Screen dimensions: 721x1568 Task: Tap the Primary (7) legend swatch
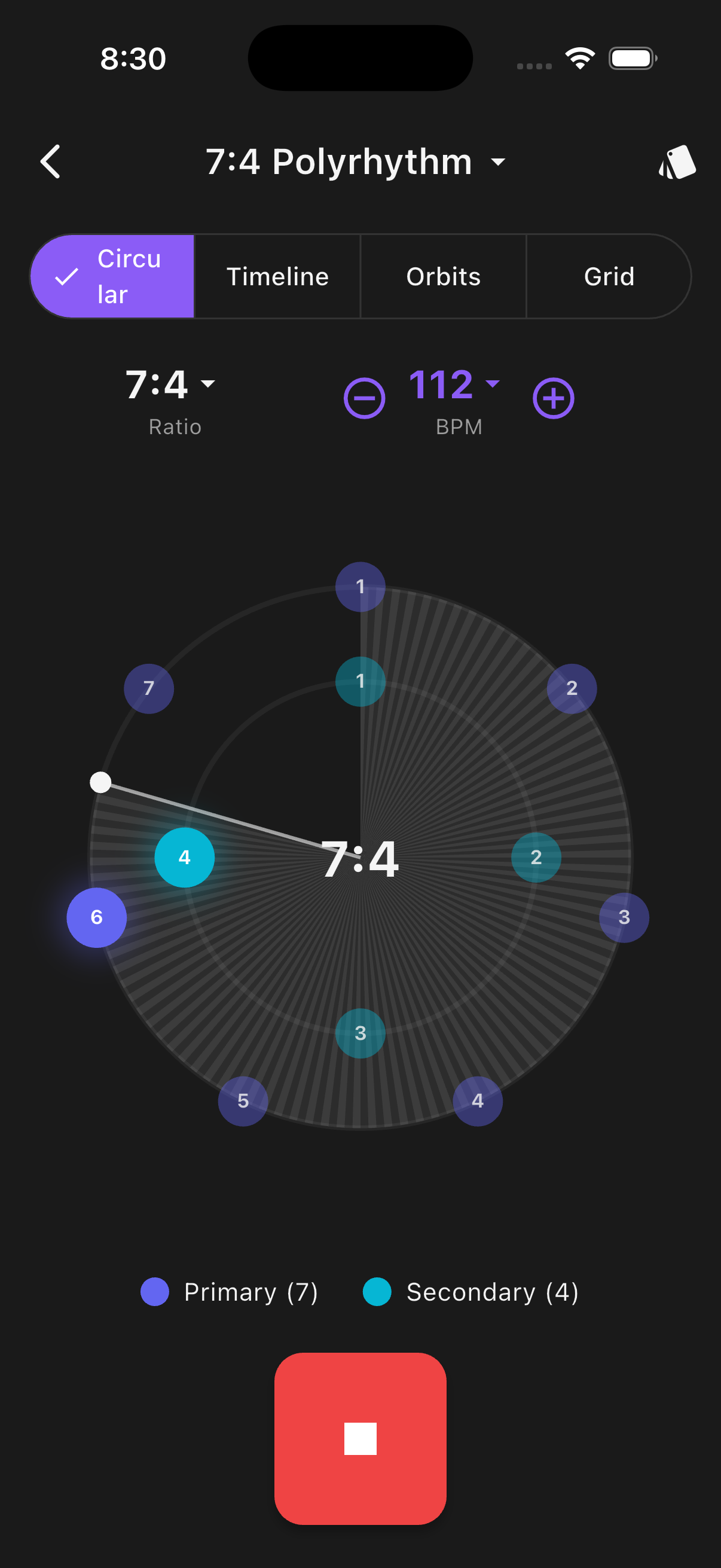click(x=155, y=1291)
